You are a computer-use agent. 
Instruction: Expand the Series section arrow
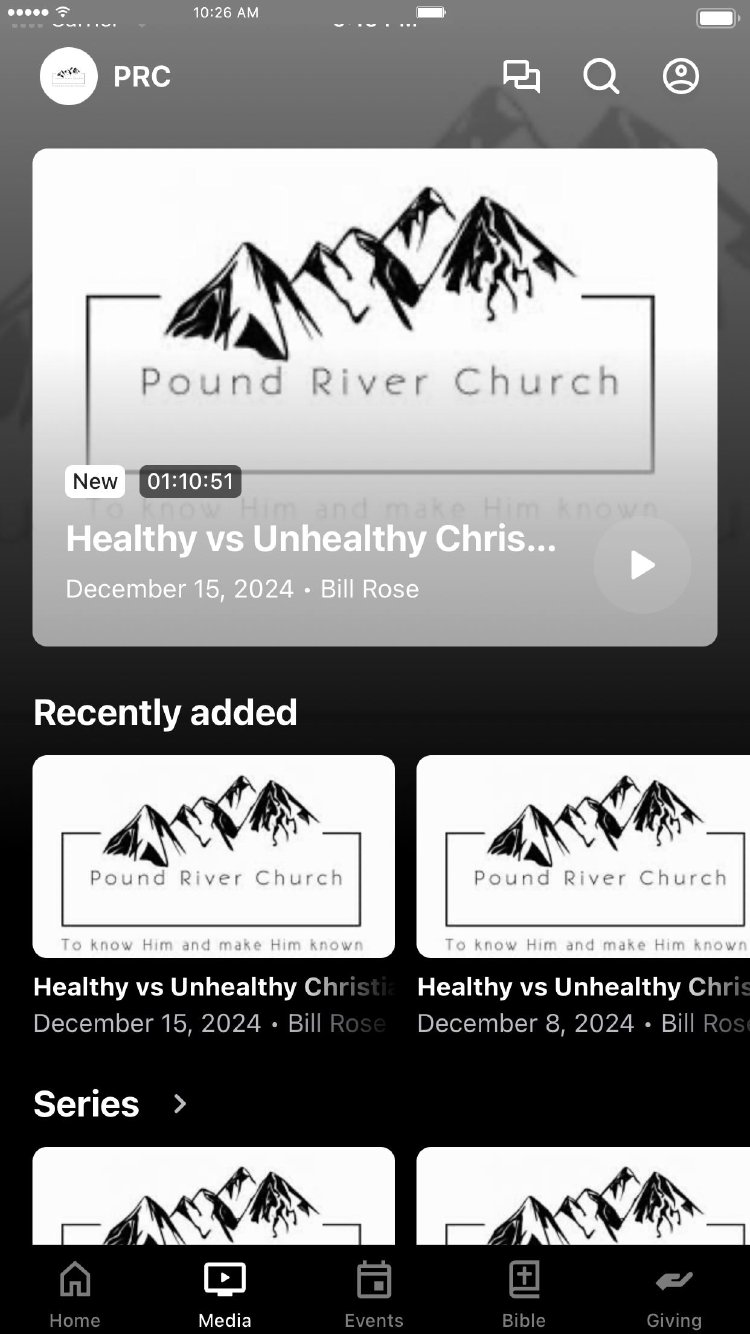[x=180, y=1104]
